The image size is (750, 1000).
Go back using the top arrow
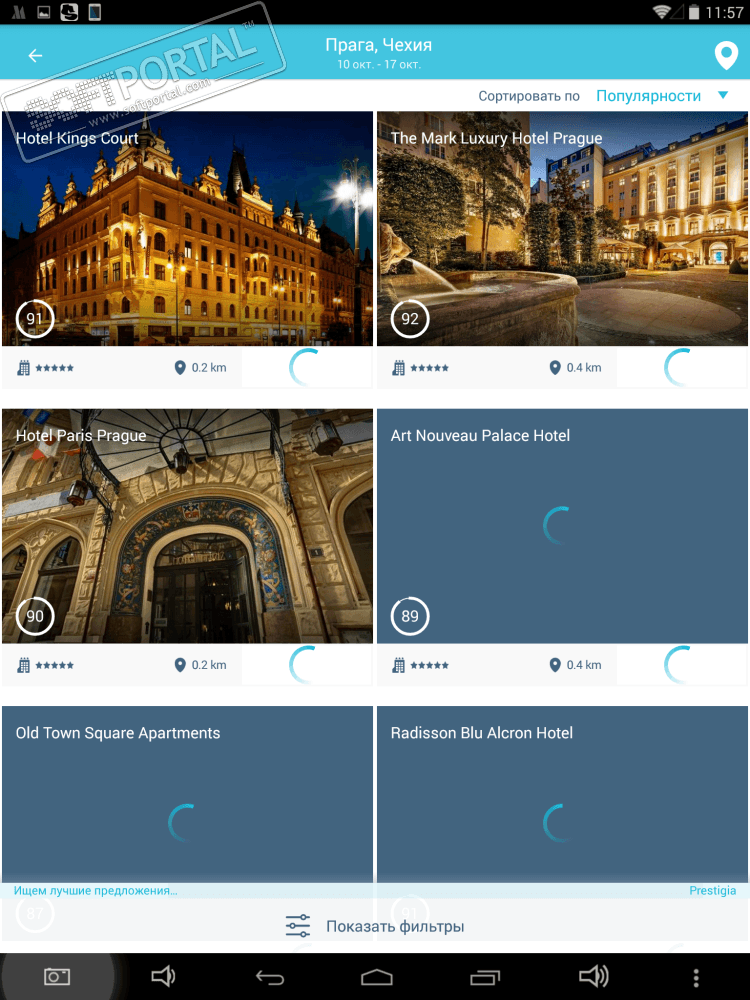point(35,56)
